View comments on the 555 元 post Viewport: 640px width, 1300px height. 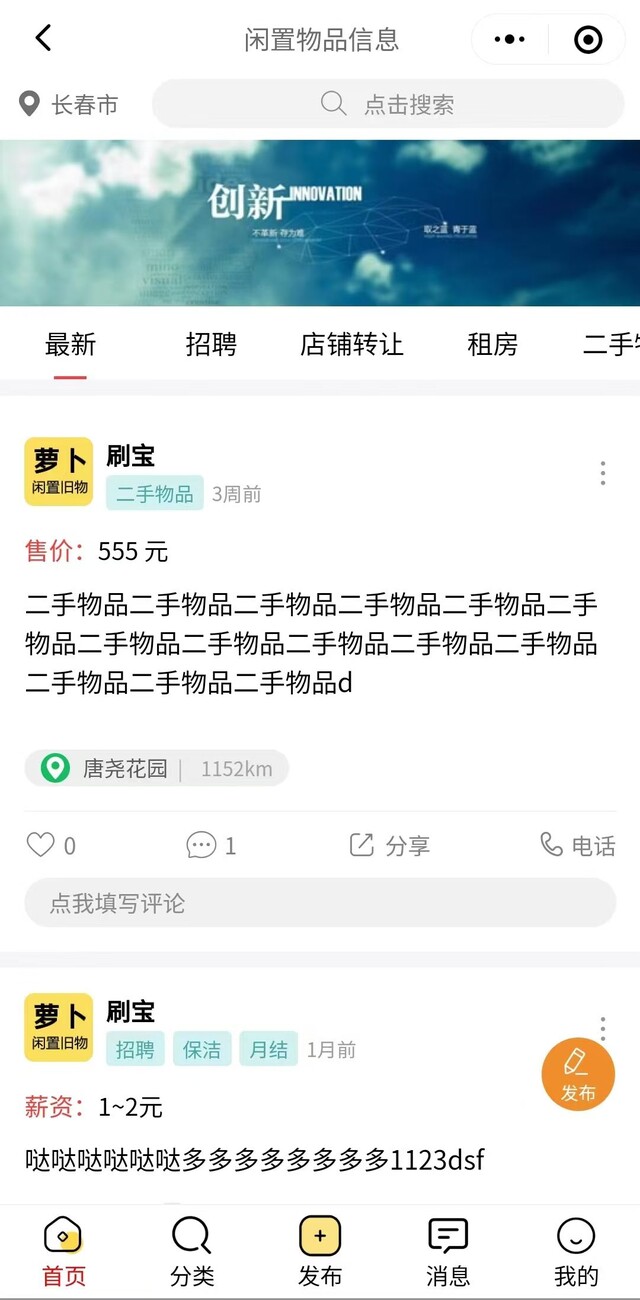[211, 846]
